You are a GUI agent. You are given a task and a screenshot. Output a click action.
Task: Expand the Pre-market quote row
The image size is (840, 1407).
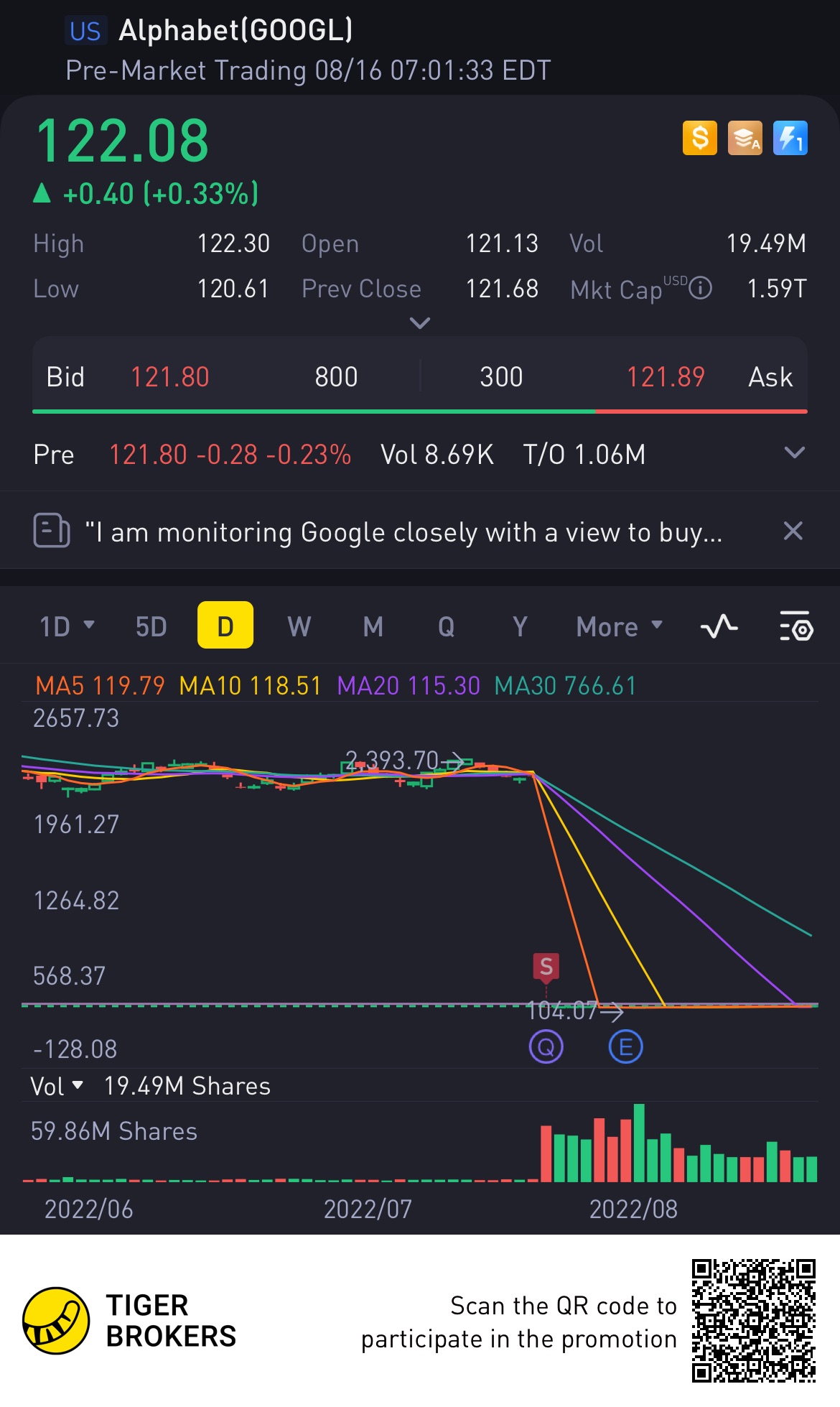[x=794, y=453]
